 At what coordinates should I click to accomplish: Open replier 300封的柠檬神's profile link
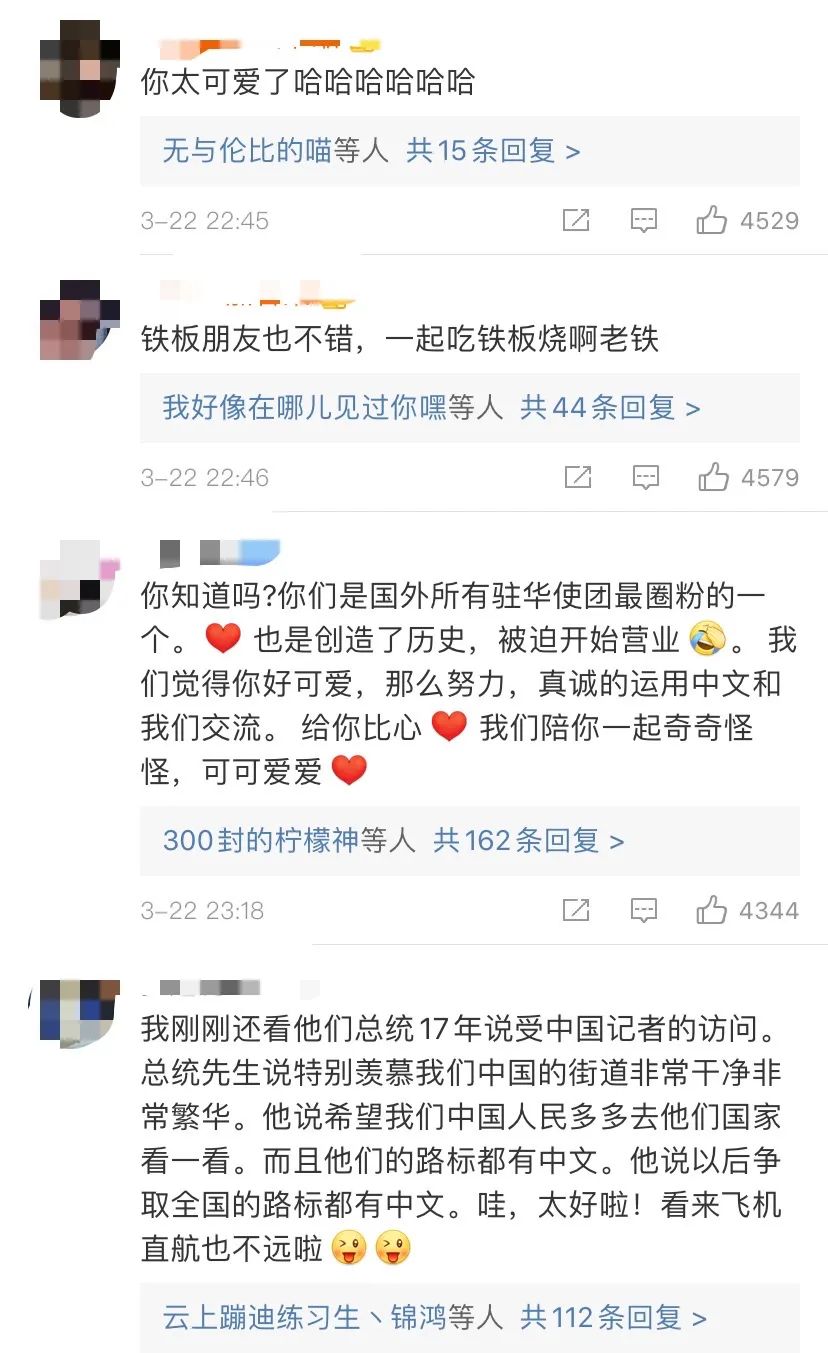(x=260, y=840)
